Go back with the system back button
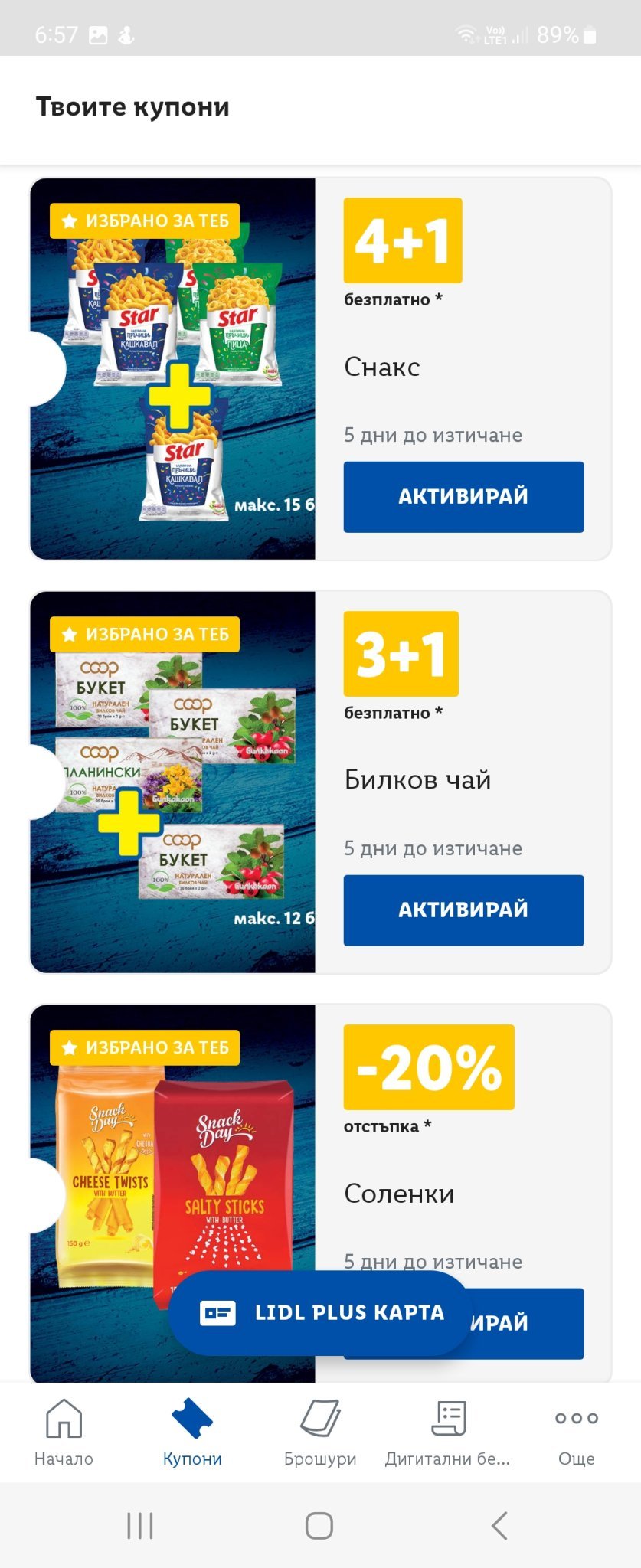Viewport: 641px width, 1568px height. pos(499,1526)
